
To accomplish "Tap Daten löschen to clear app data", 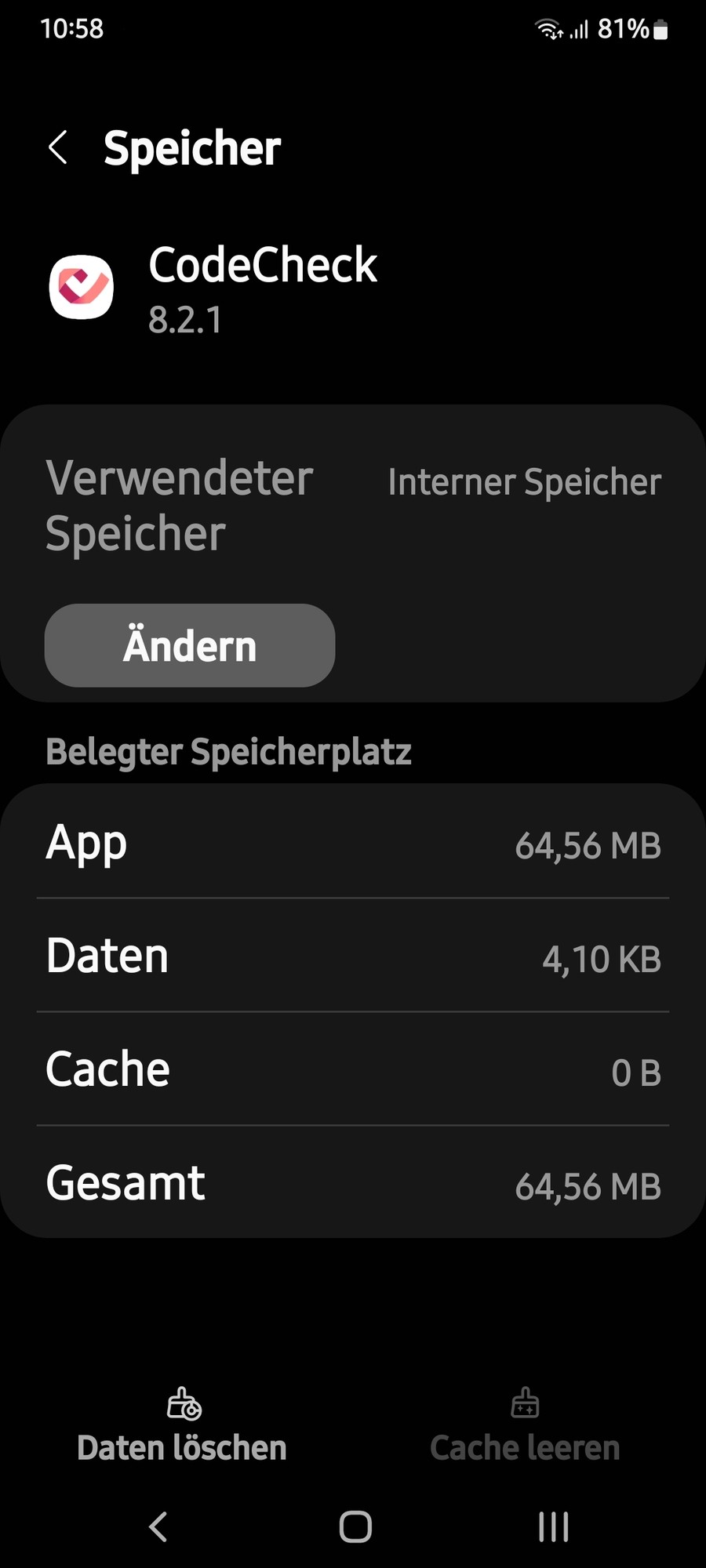I will coord(183,1425).
